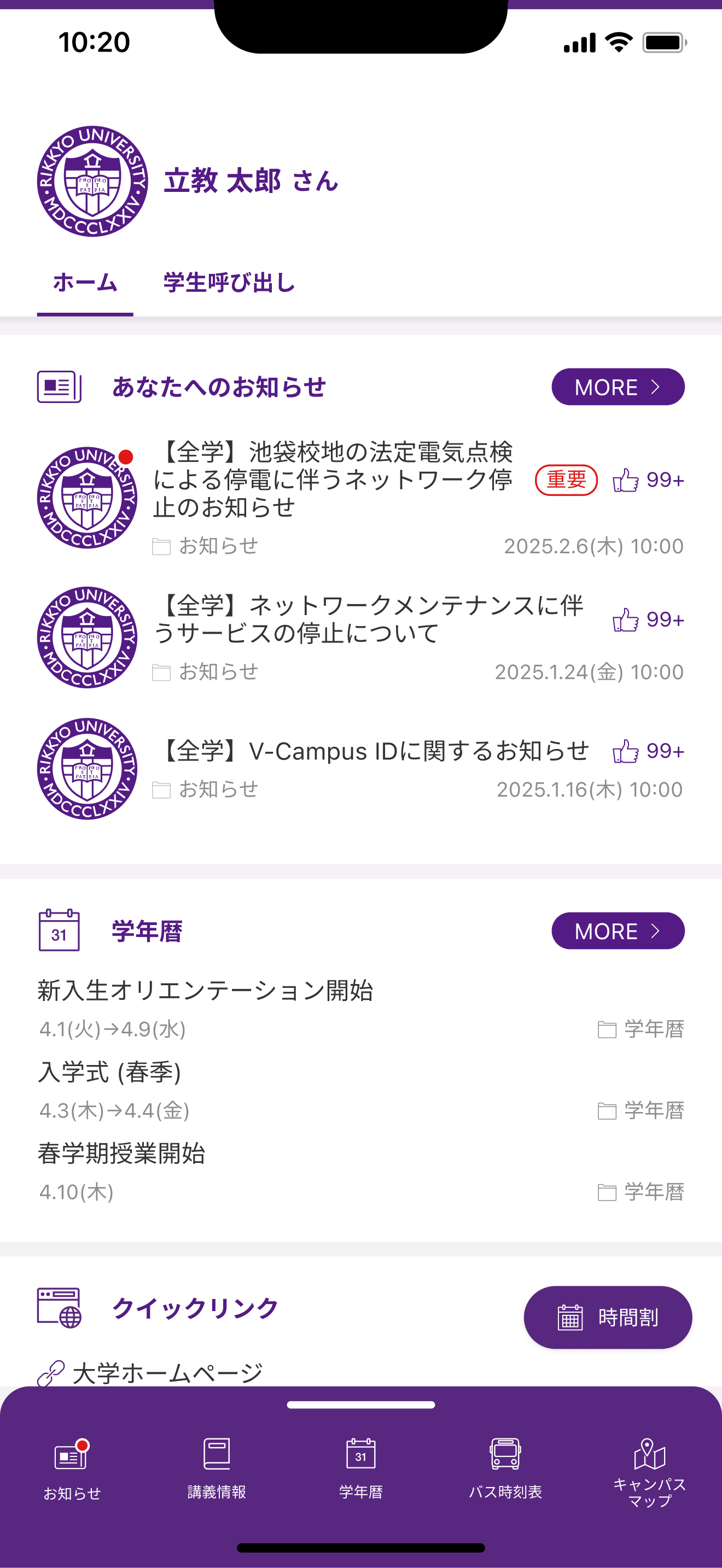
Task: Click the newspaper icon beside あなたへのお知らせ
Action: tap(59, 387)
